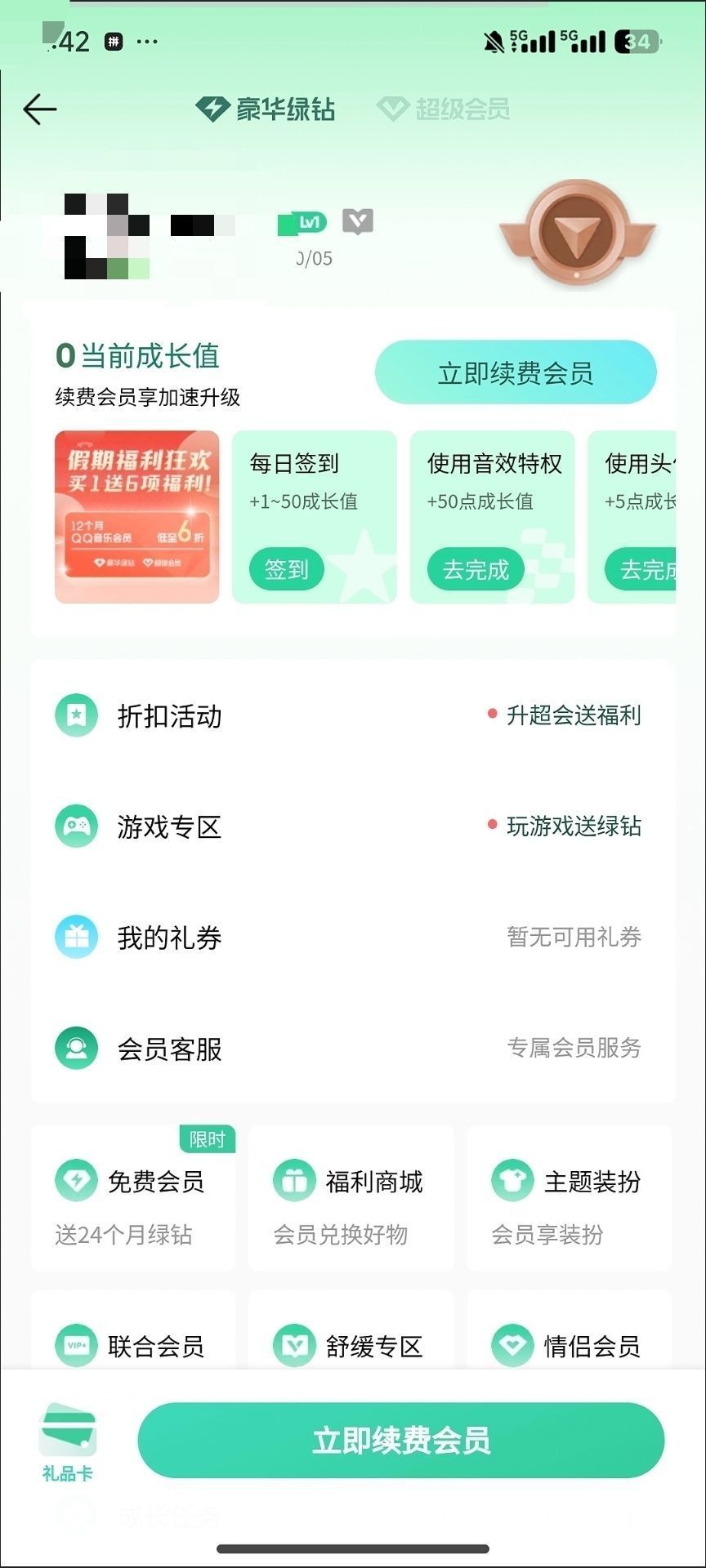
Task: Open the 免费会员 card
Action: coord(133,1198)
